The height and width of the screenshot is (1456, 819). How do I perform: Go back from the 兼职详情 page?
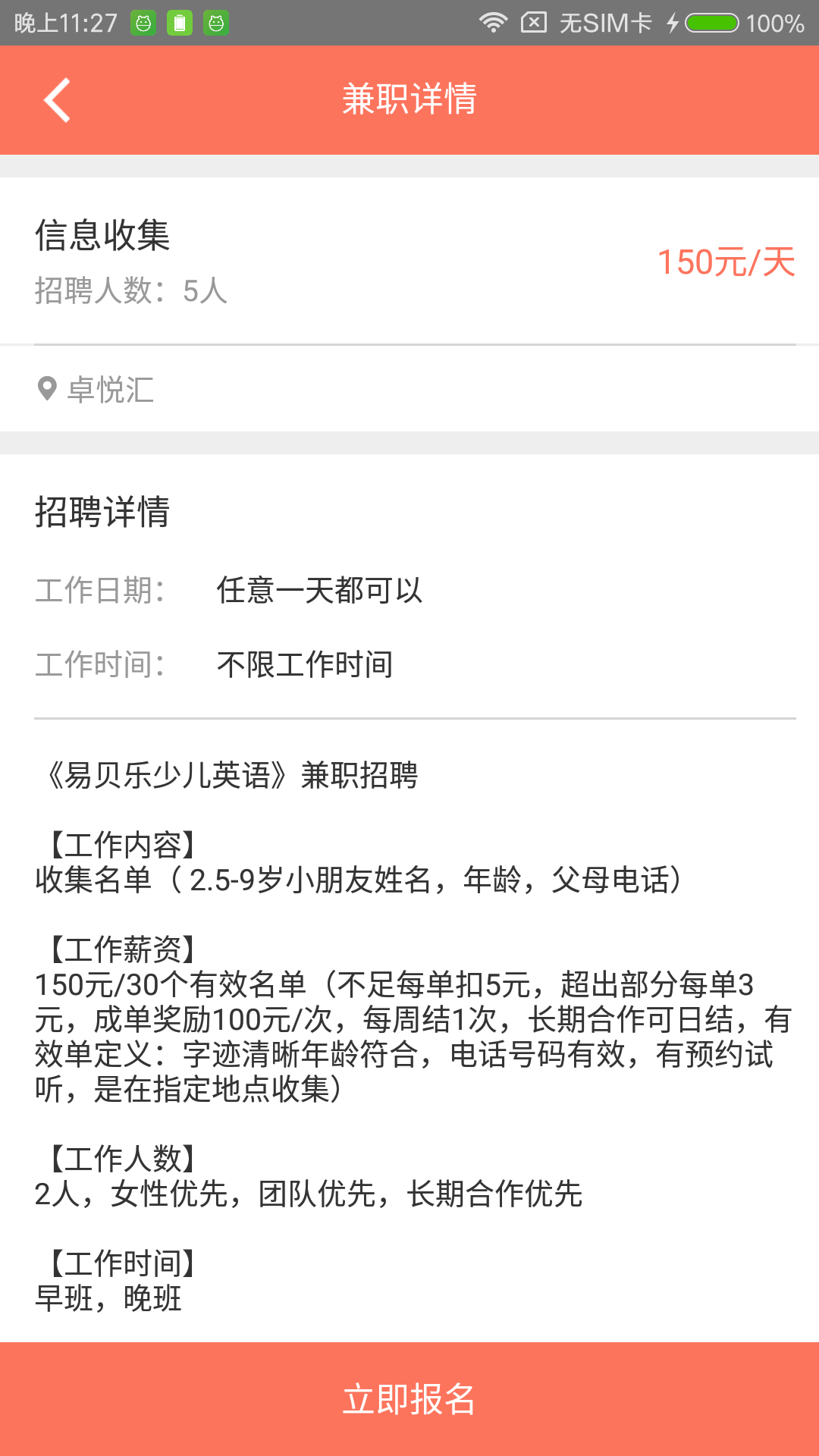[58, 100]
